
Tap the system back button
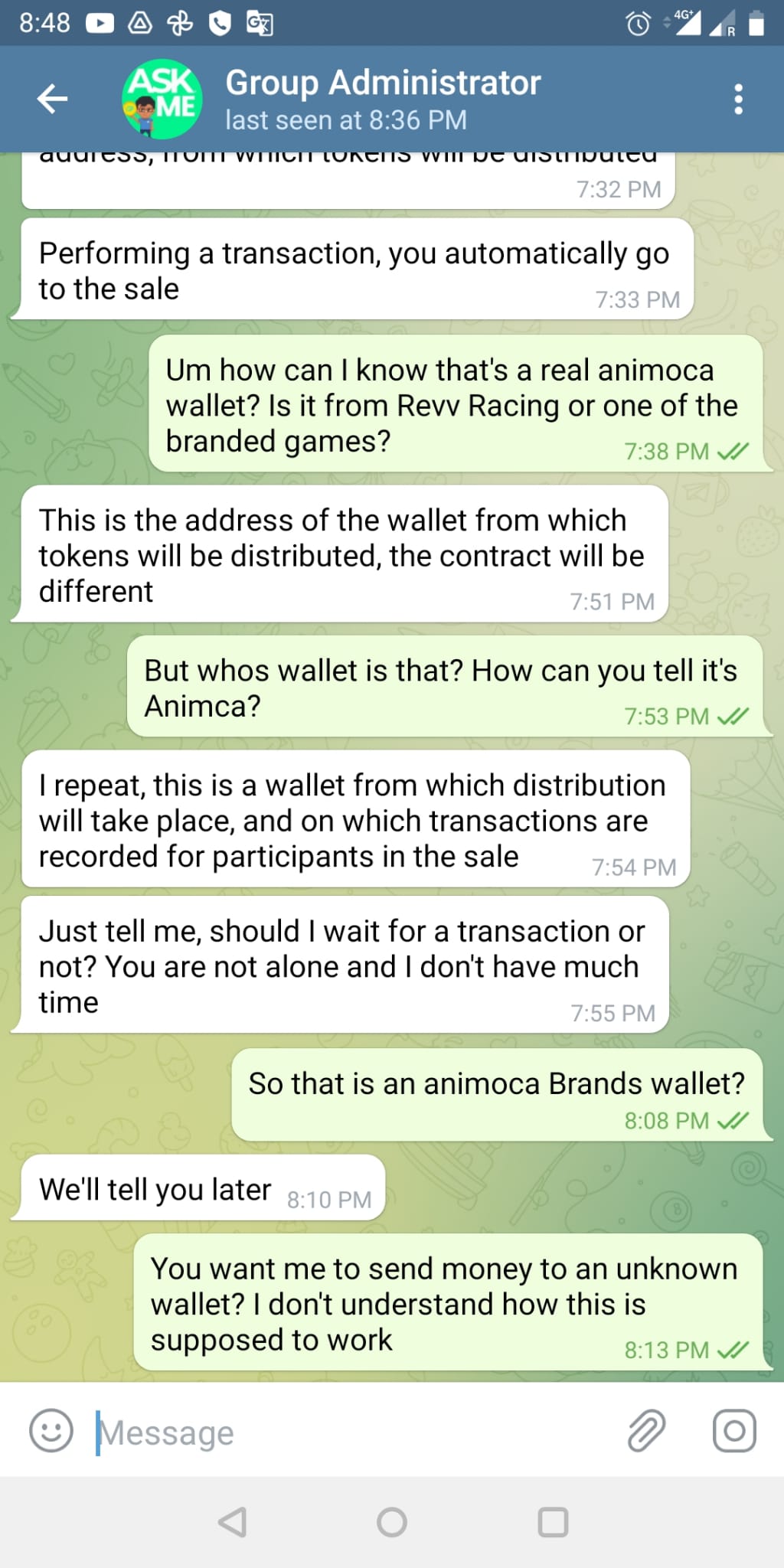(x=233, y=1522)
